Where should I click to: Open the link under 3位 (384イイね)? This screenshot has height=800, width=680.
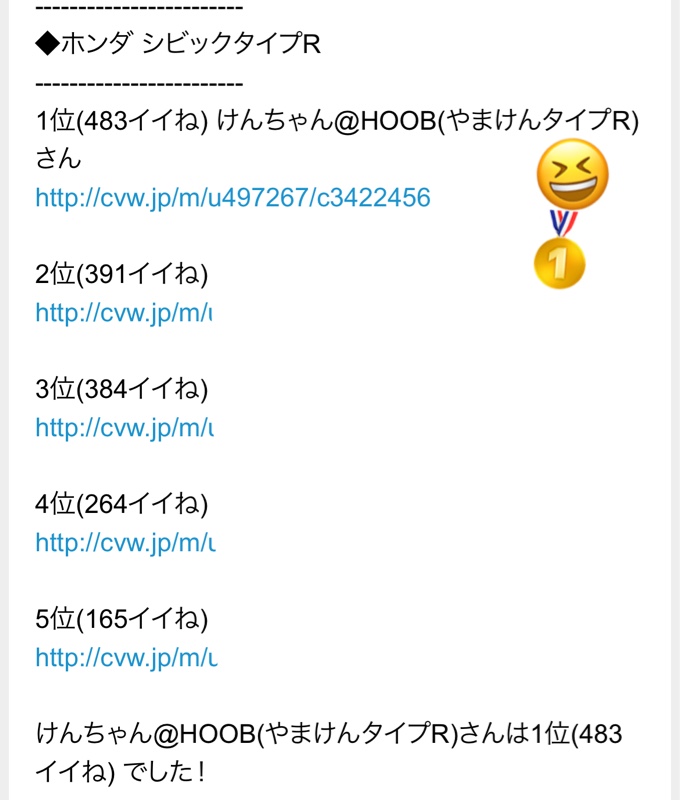[x=124, y=428]
